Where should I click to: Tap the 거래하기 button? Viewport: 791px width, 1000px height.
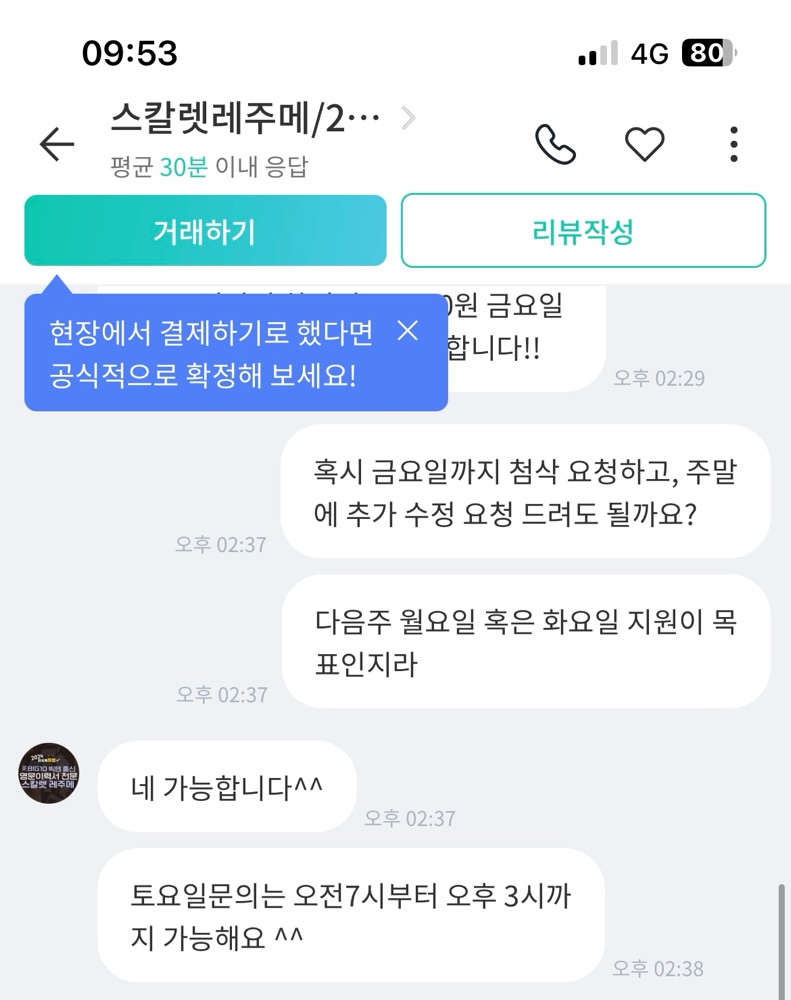[205, 231]
